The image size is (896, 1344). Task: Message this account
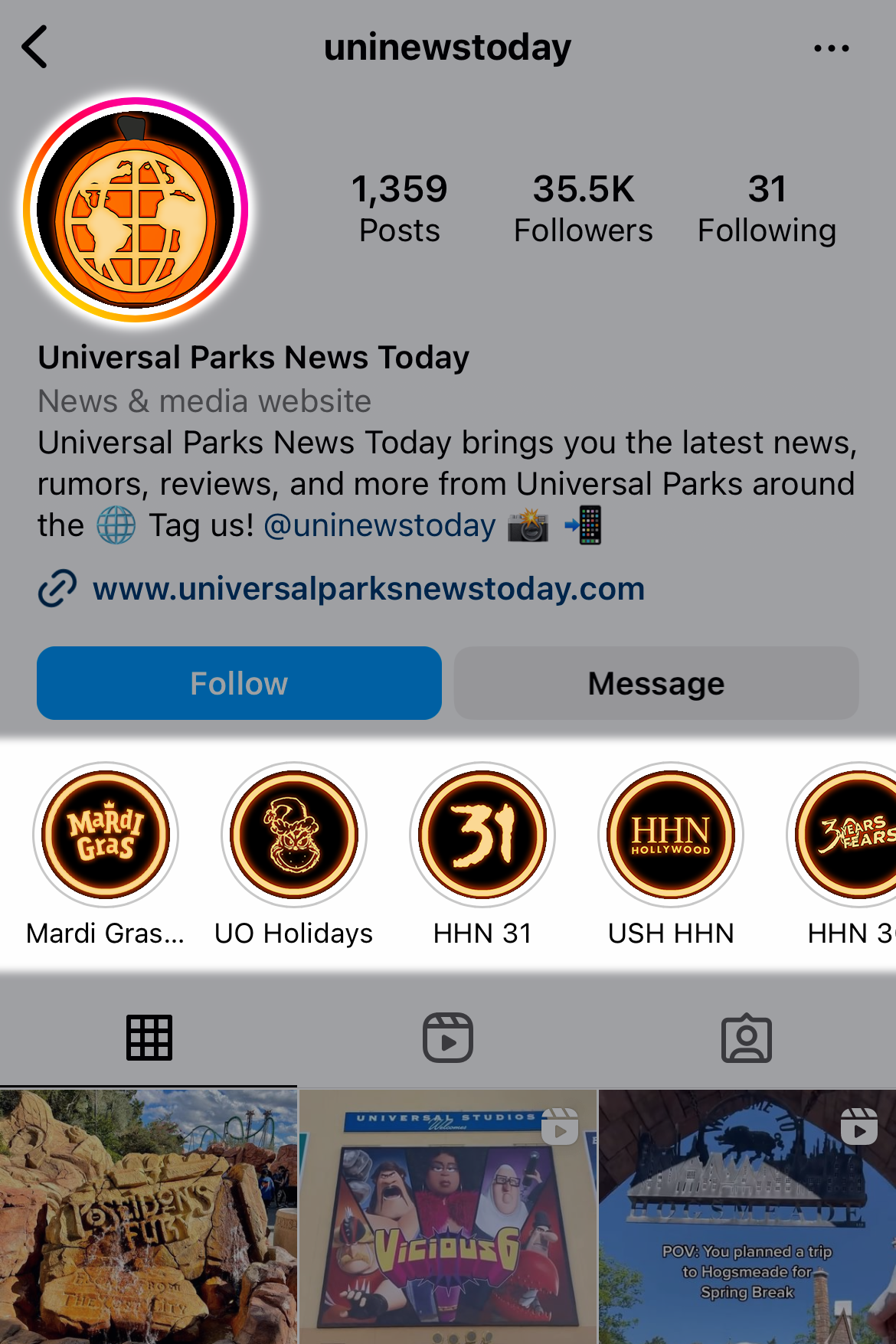point(656,683)
